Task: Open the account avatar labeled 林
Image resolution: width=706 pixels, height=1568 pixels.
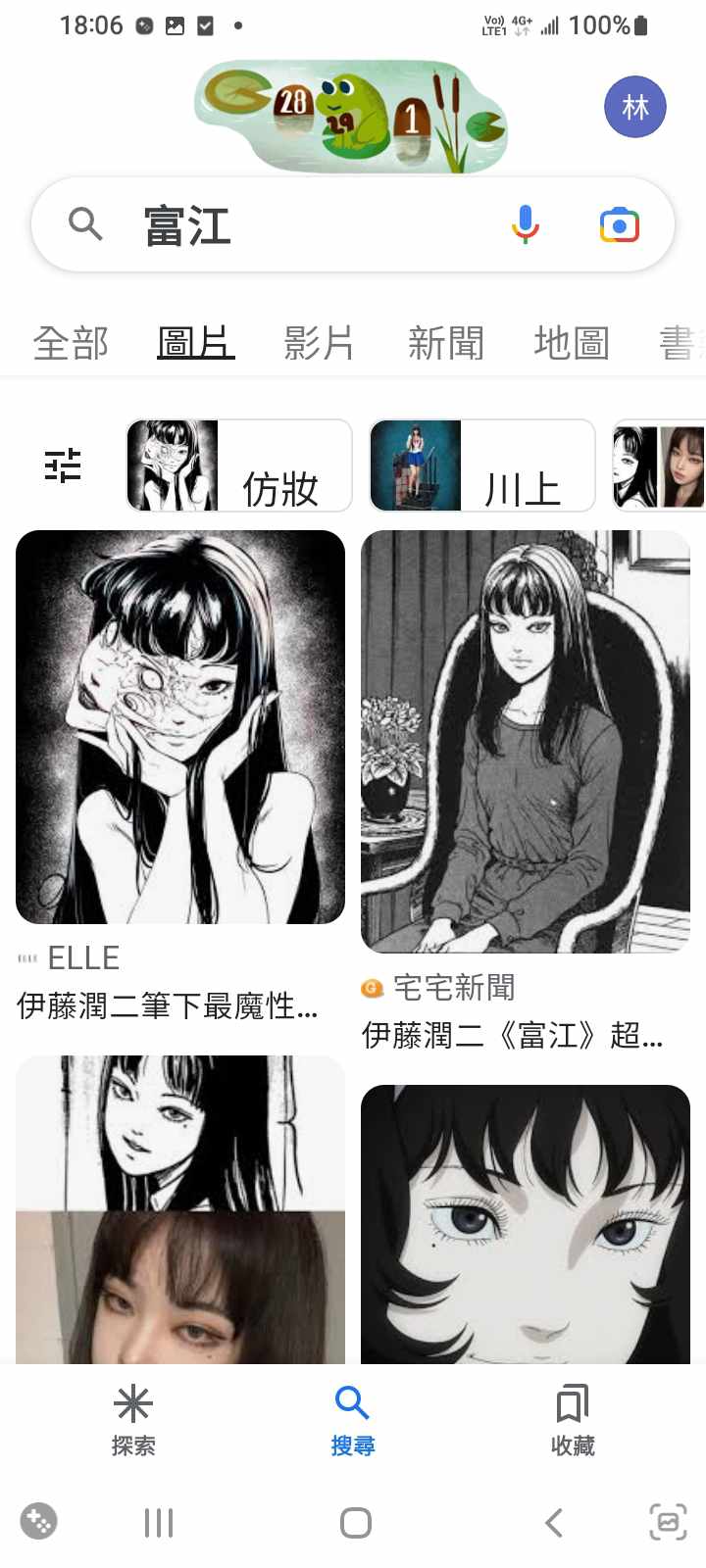Action: click(x=634, y=107)
